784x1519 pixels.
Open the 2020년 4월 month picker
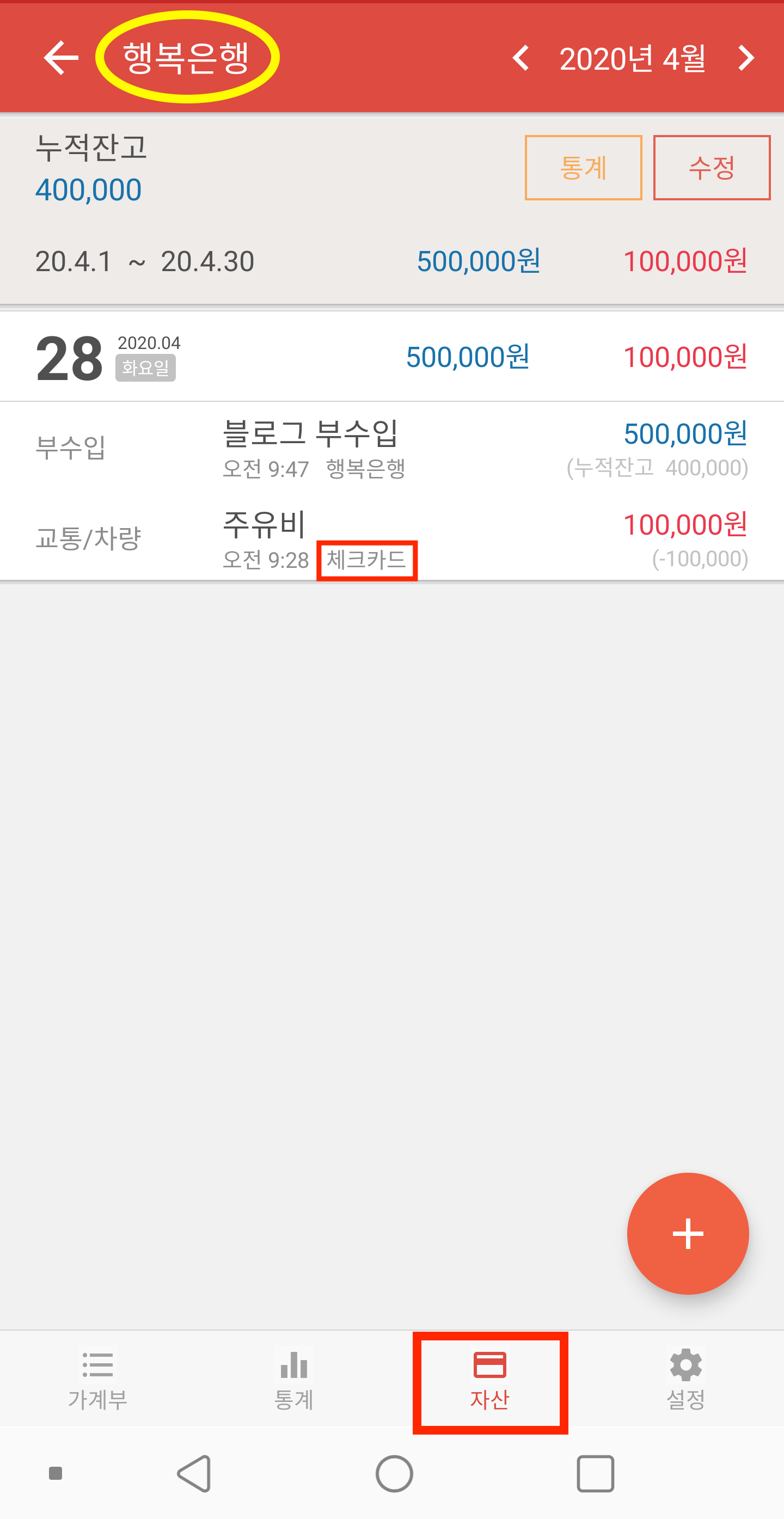(632, 59)
